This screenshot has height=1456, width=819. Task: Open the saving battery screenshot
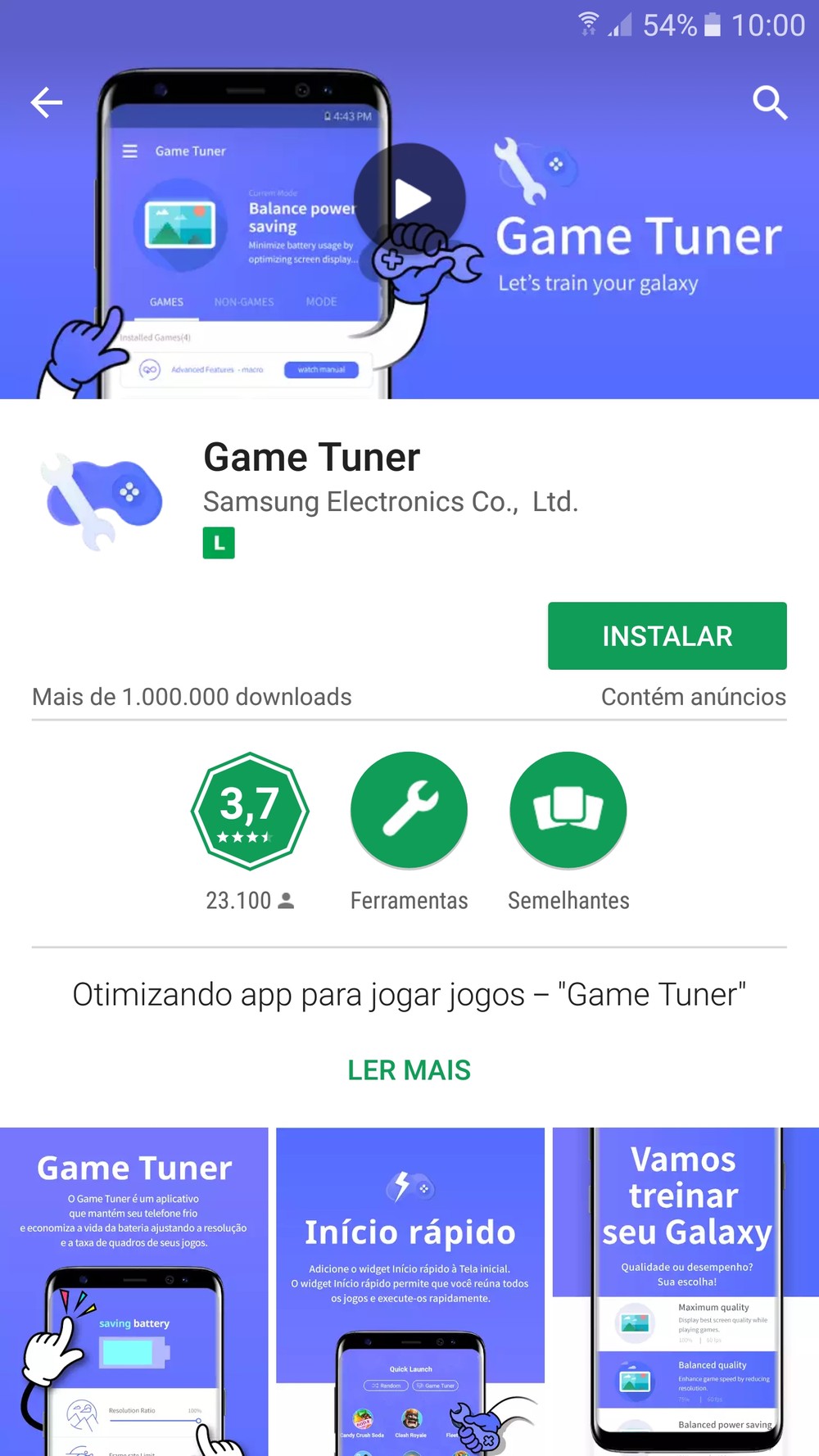click(134, 1291)
